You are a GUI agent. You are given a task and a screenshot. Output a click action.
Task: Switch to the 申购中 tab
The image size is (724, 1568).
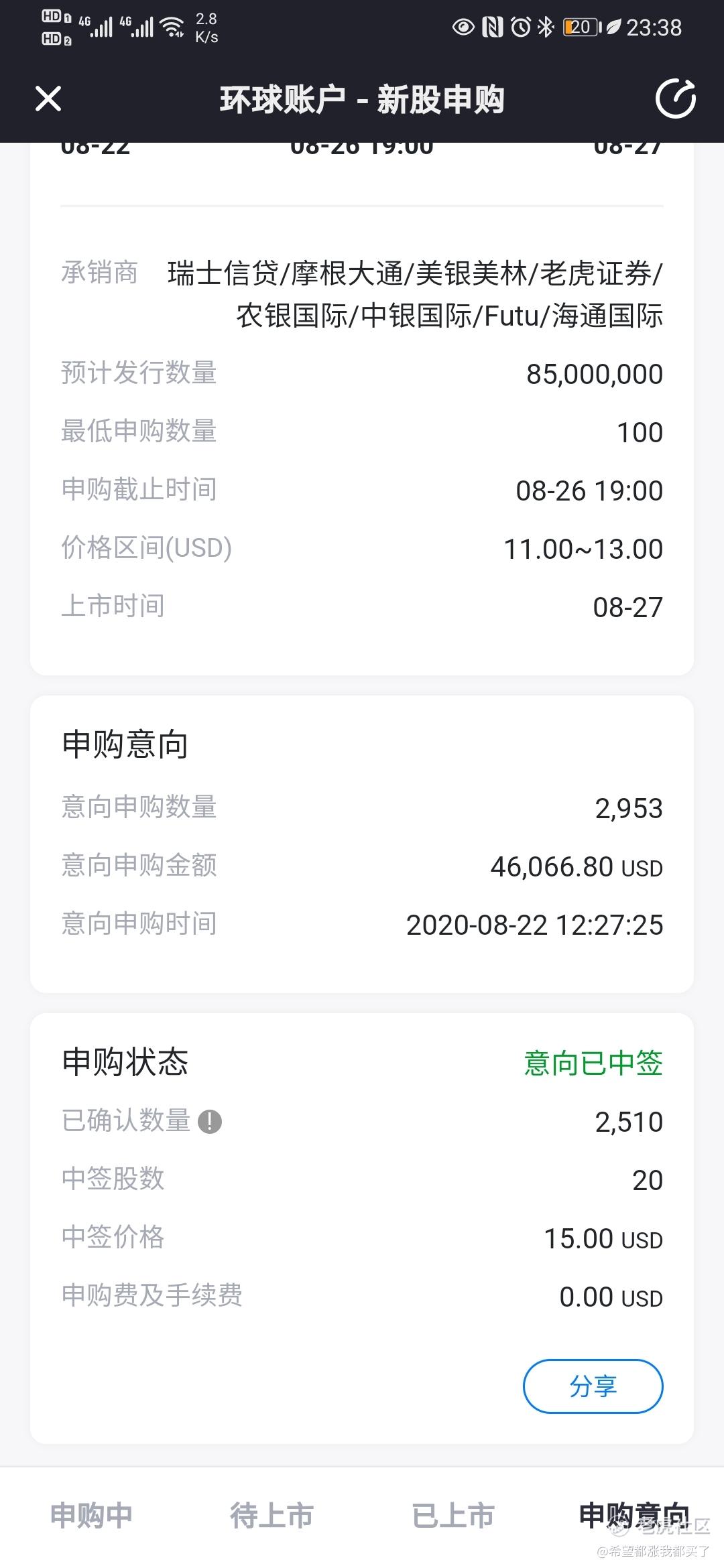pos(92,1514)
